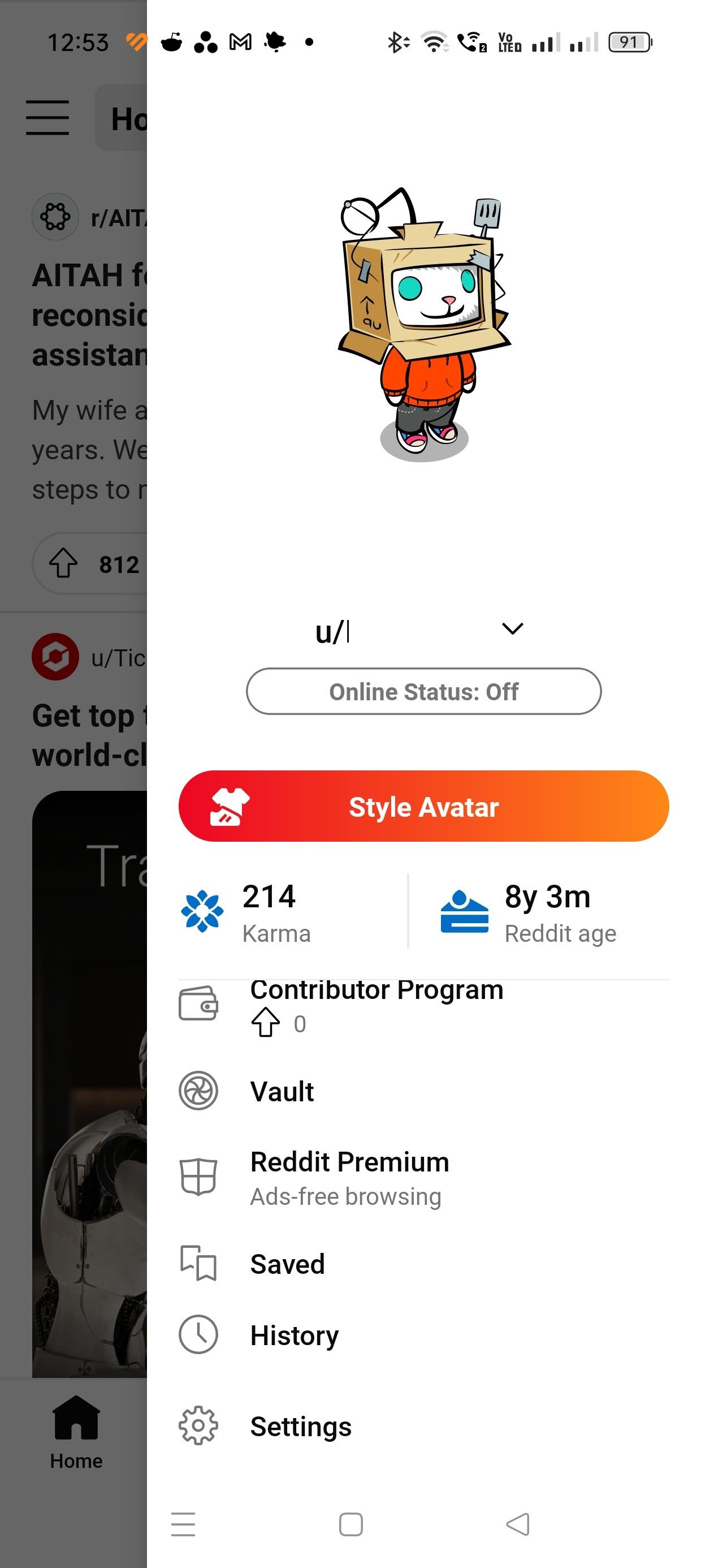Image resolution: width=701 pixels, height=1568 pixels.
Task: Open the Vault from its aperture icon
Action: click(x=198, y=1090)
